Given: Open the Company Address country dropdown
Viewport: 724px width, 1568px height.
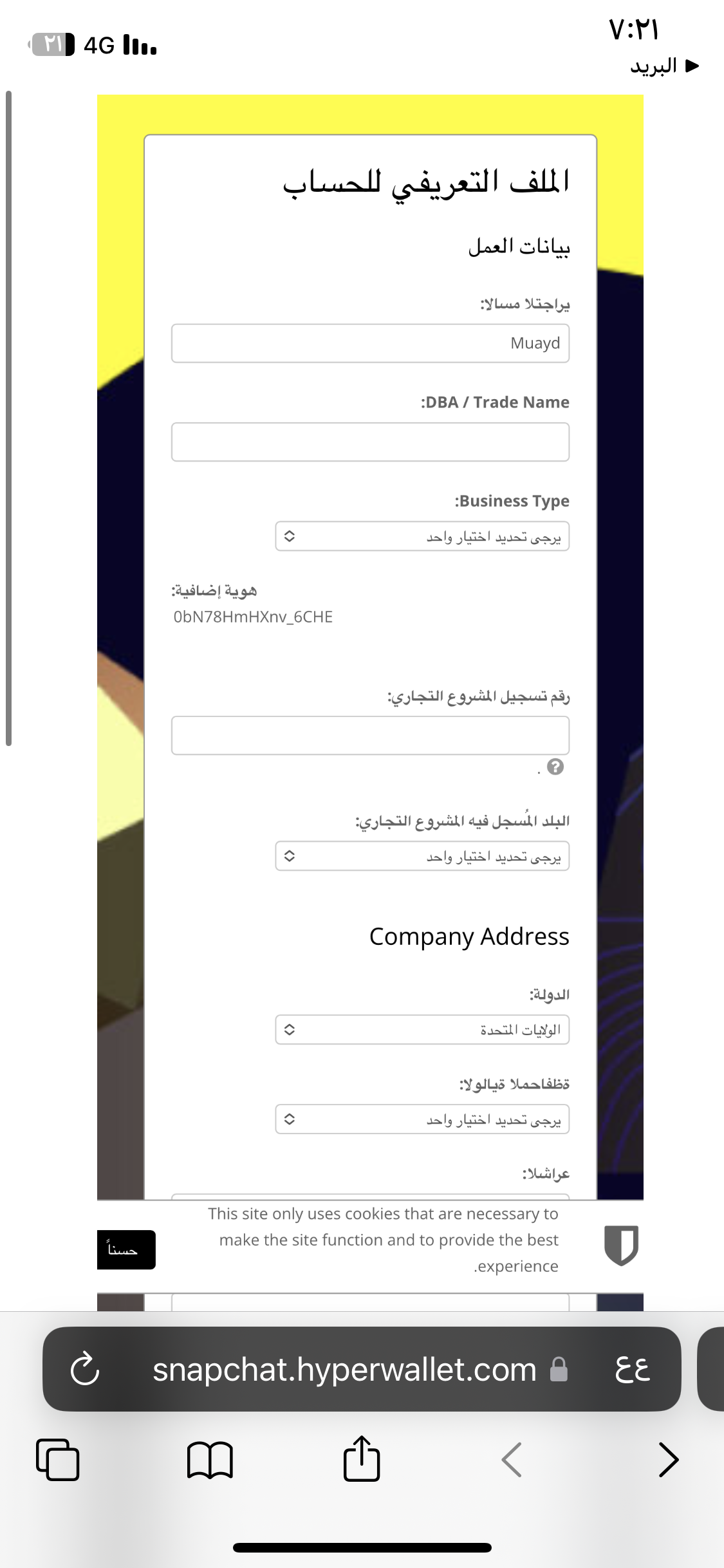Looking at the screenshot, I should (x=422, y=1030).
